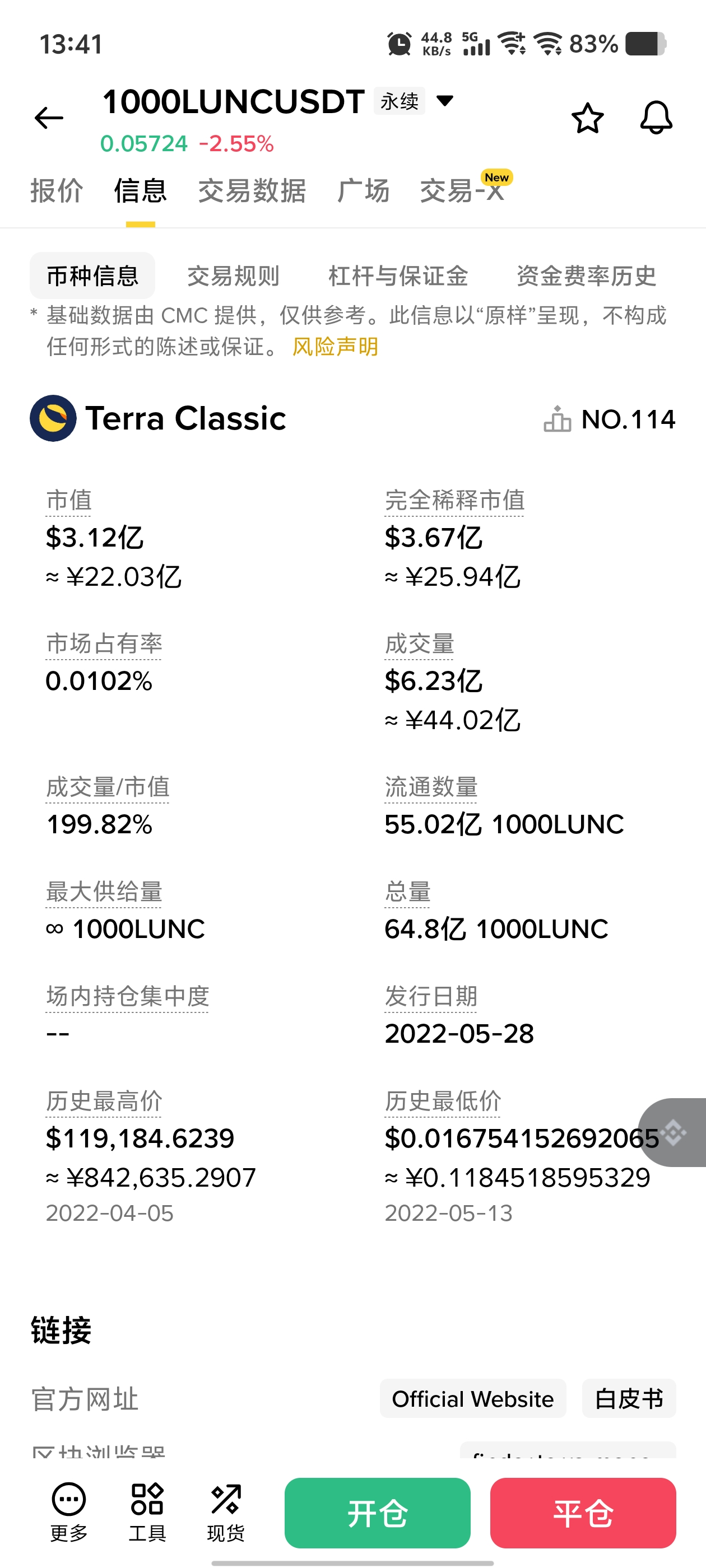Open the Official Website link chip
Screen dimensions: 706x1568
473,1399
